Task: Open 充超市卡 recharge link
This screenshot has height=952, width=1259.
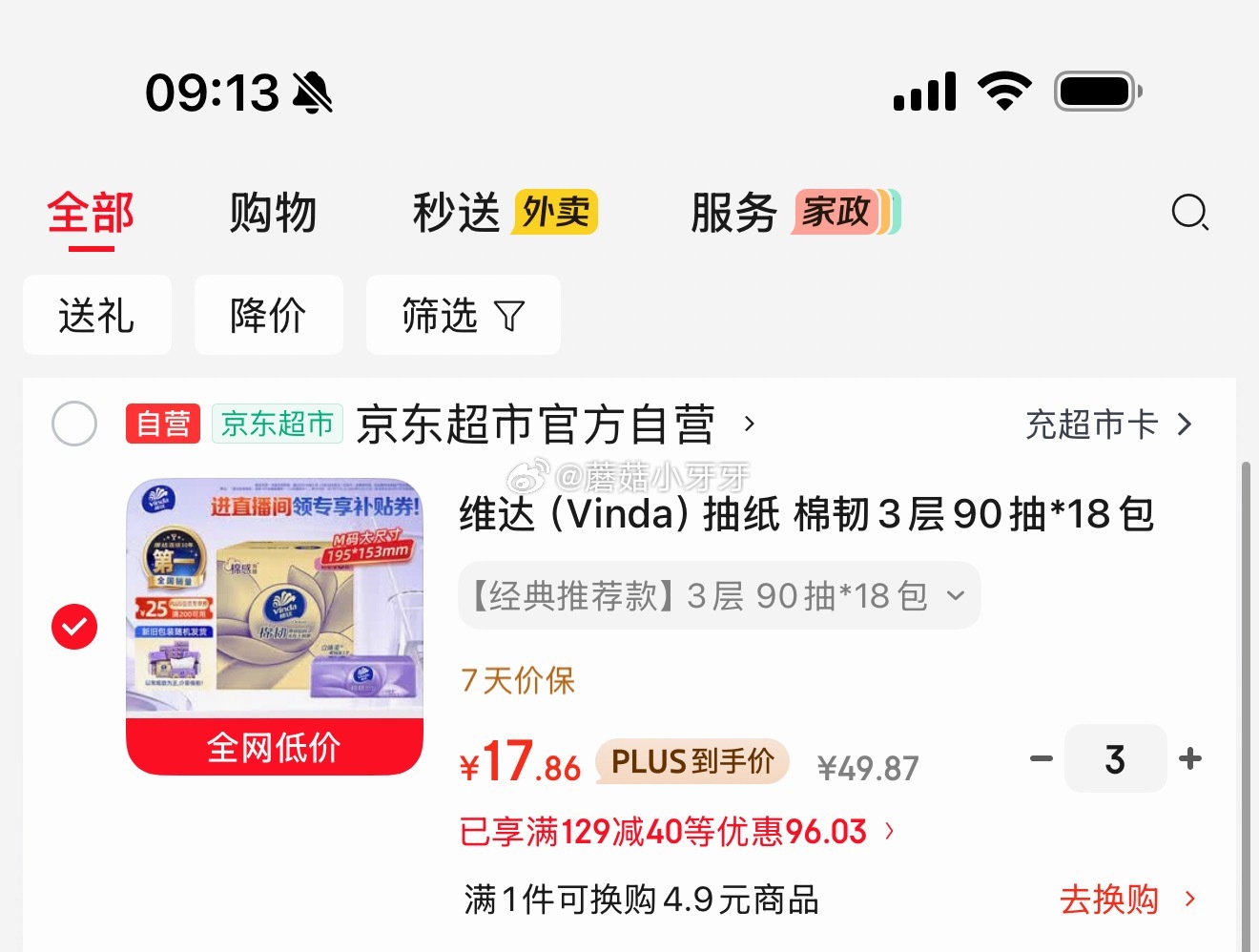Action: tap(1108, 424)
